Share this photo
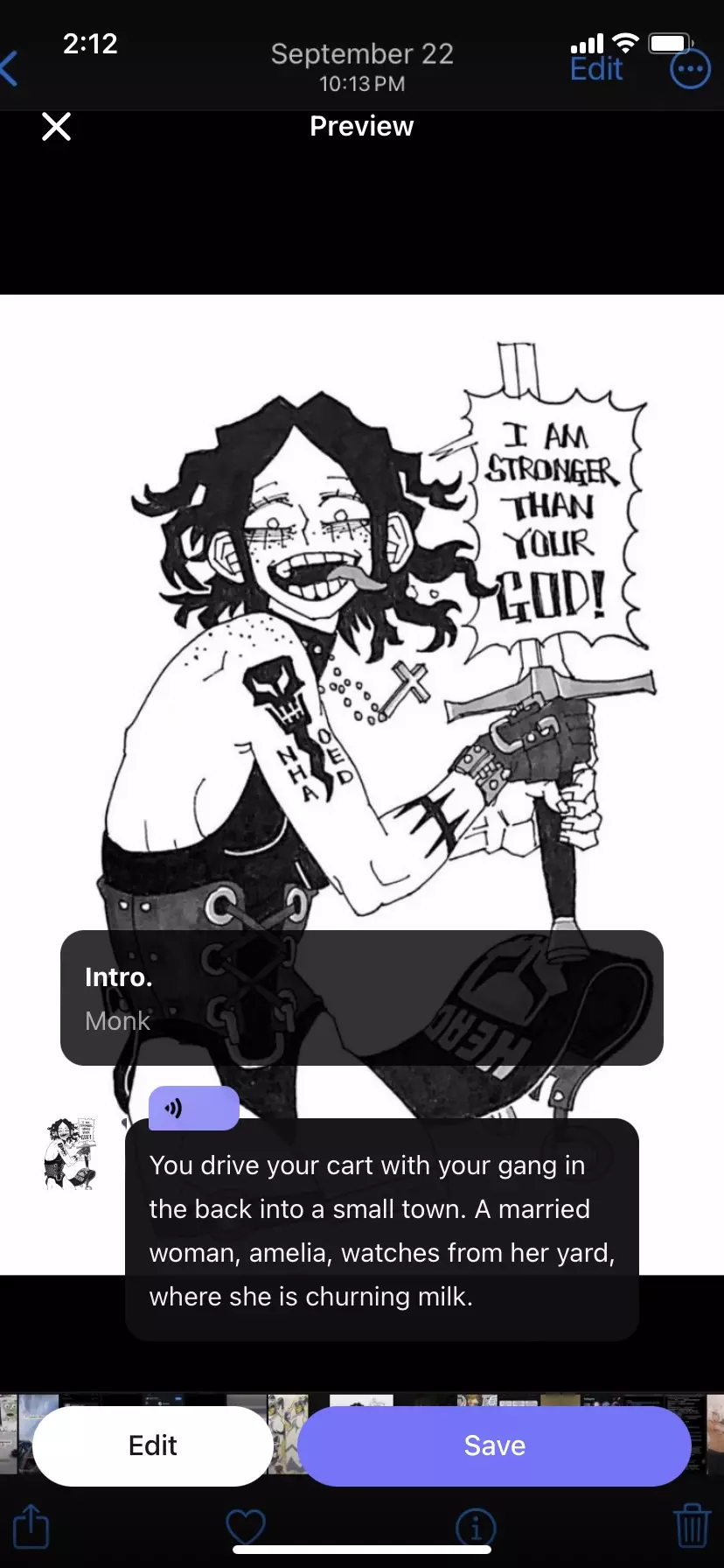Viewport: 724px width, 1568px height. point(31,1526)
